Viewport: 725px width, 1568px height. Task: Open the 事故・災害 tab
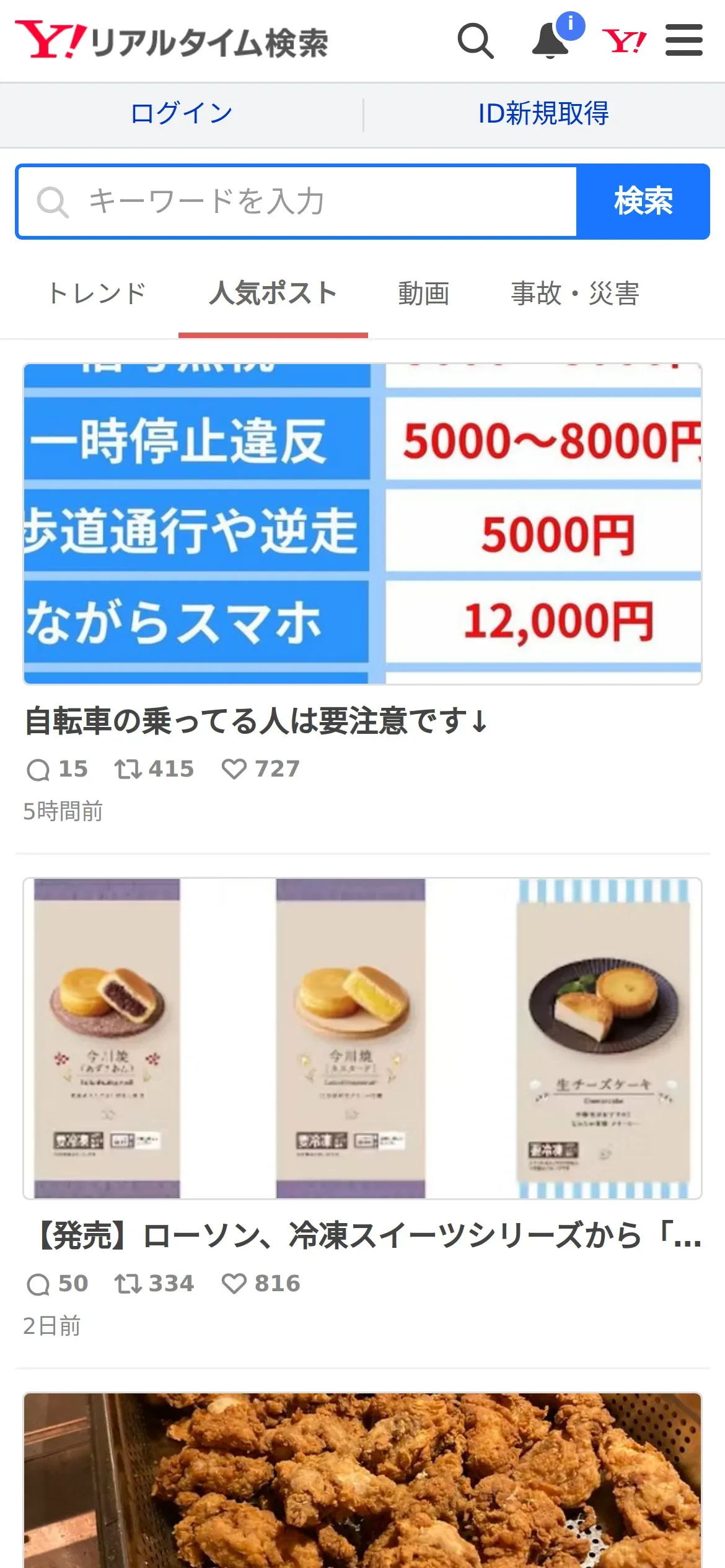[574, 294]
